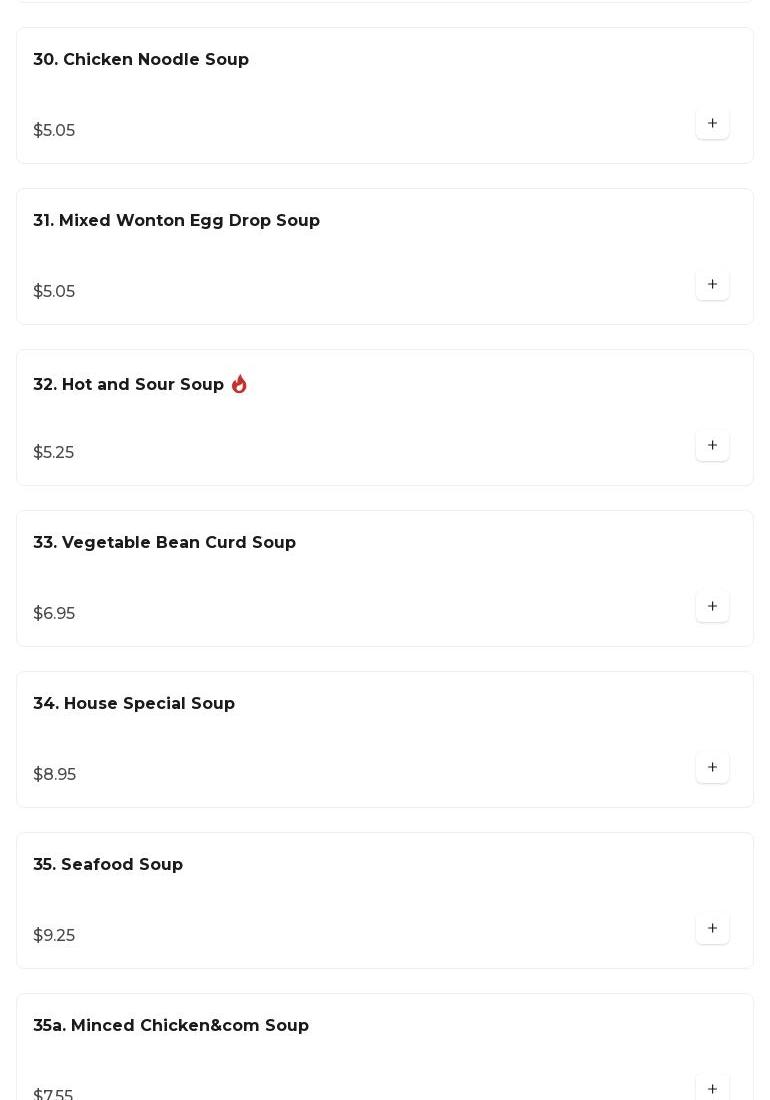Add Hot and Sour Soup to order
770x1100 pixels.
tap(712, 446)
